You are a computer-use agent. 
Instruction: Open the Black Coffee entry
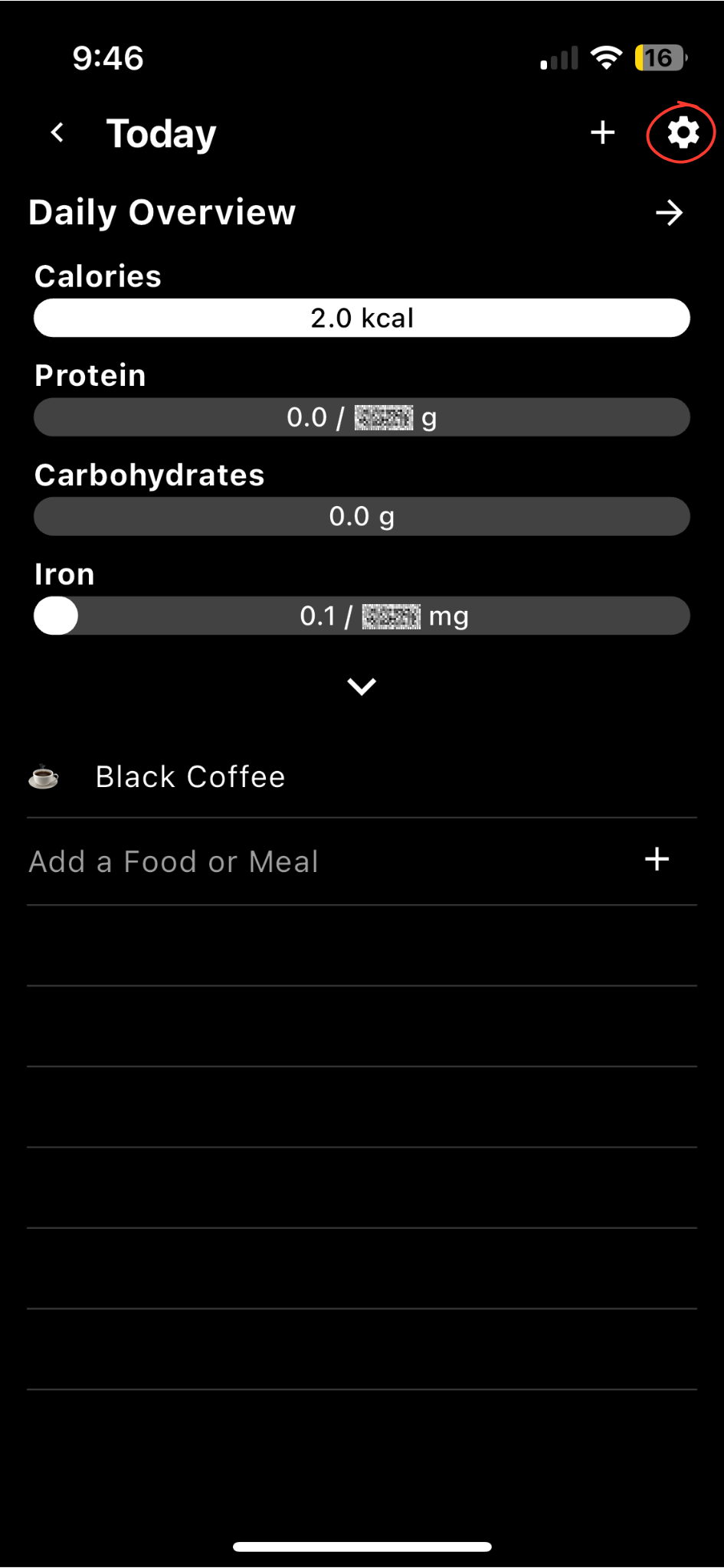189,776
